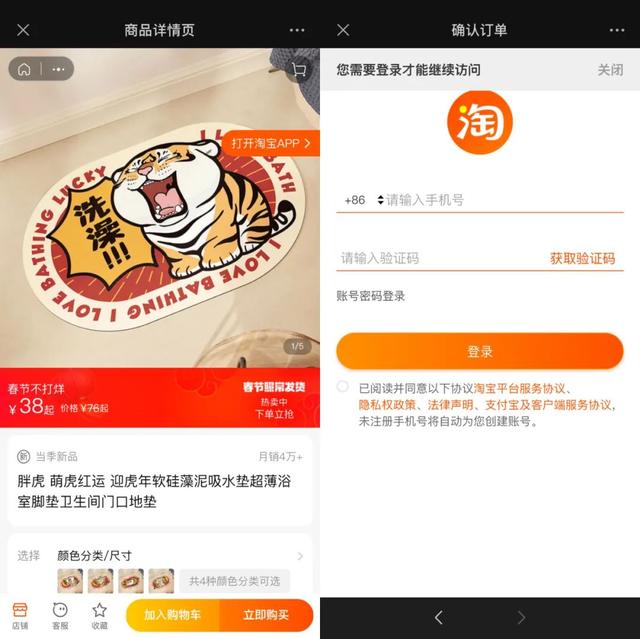This screenshot has width=640, height=639.
Task: Contact 客服 customer service
Action: point(60,615)
